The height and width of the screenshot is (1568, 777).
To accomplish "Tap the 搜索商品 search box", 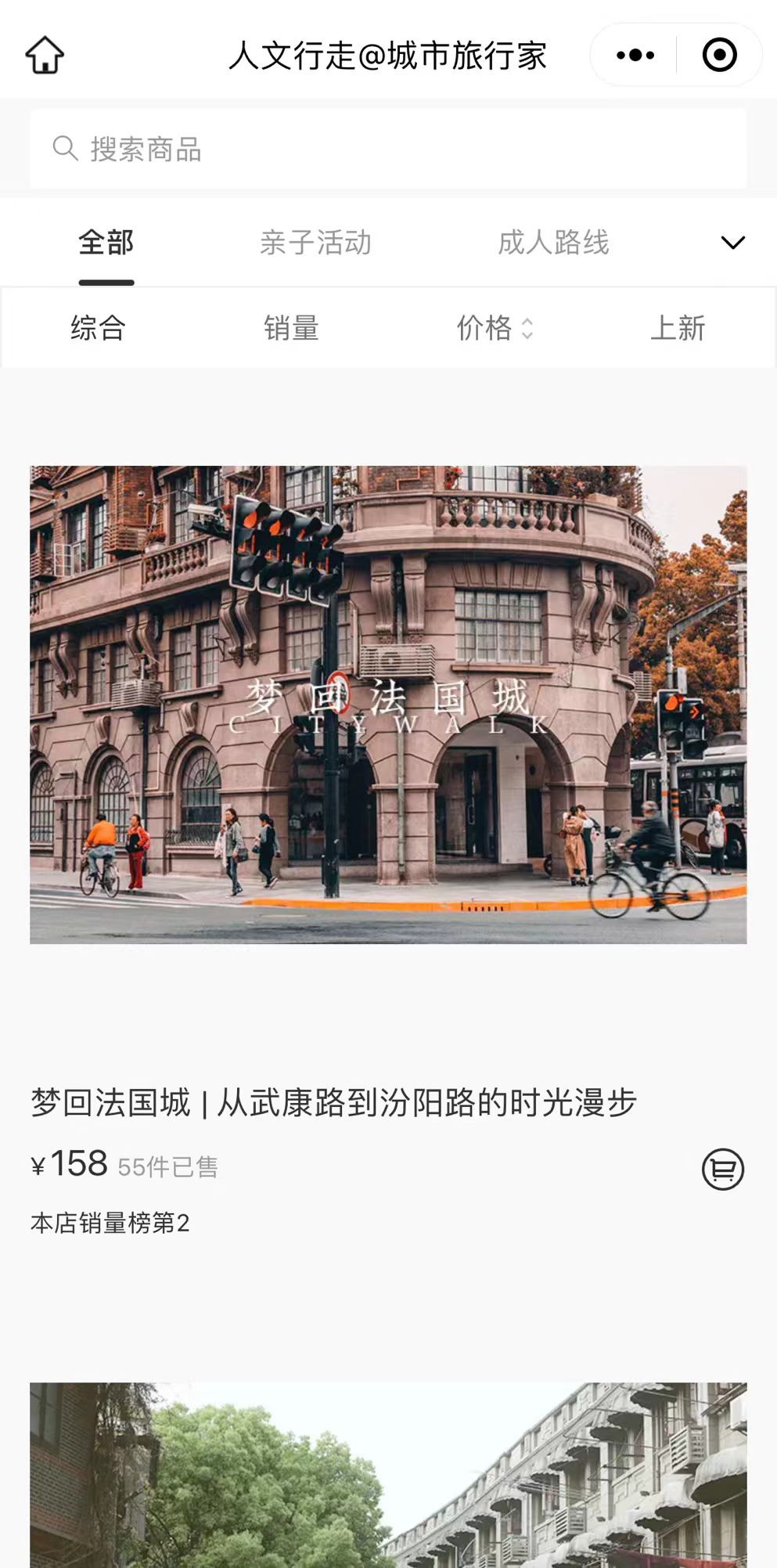I will point(388,149).
